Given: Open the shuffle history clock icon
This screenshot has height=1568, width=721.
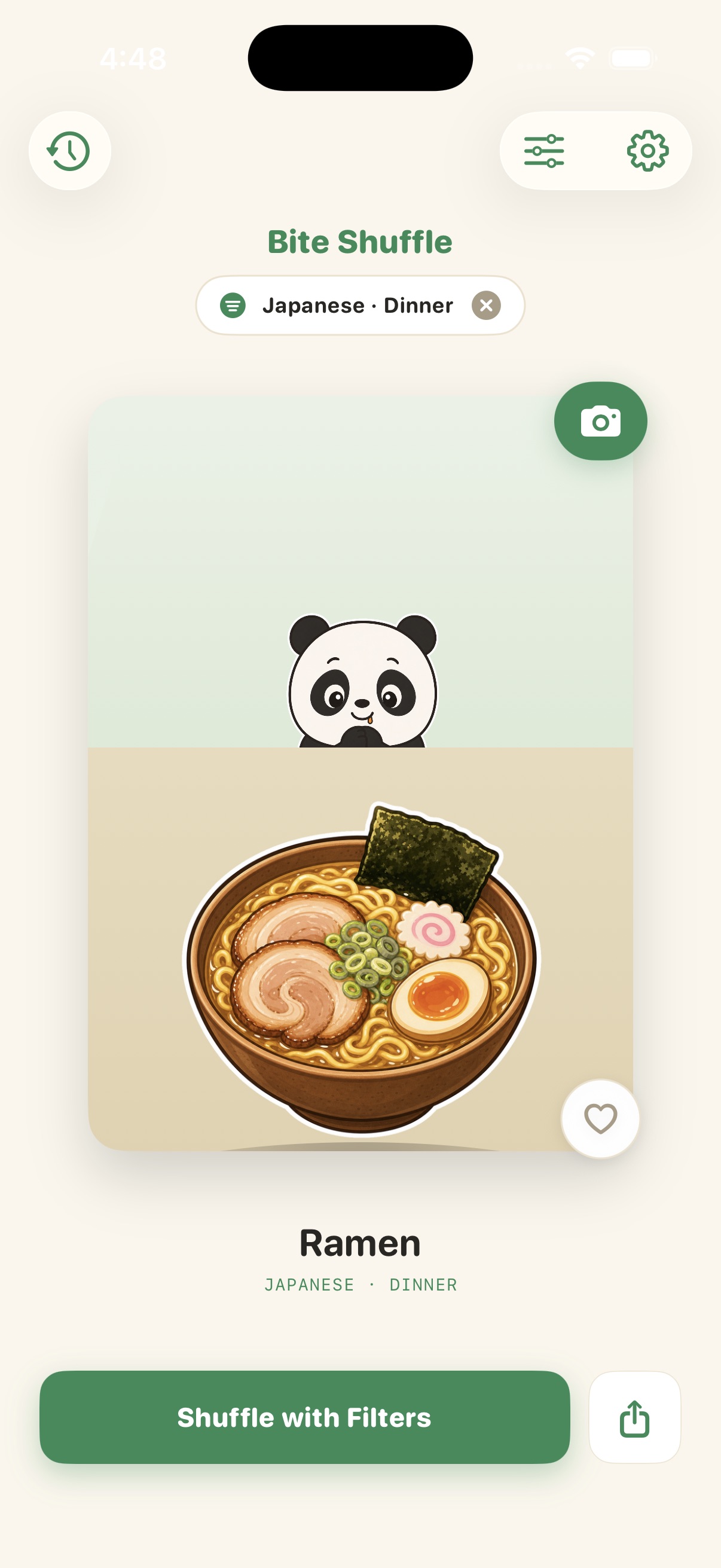Looking at the screenshot, I should point(69,150).
